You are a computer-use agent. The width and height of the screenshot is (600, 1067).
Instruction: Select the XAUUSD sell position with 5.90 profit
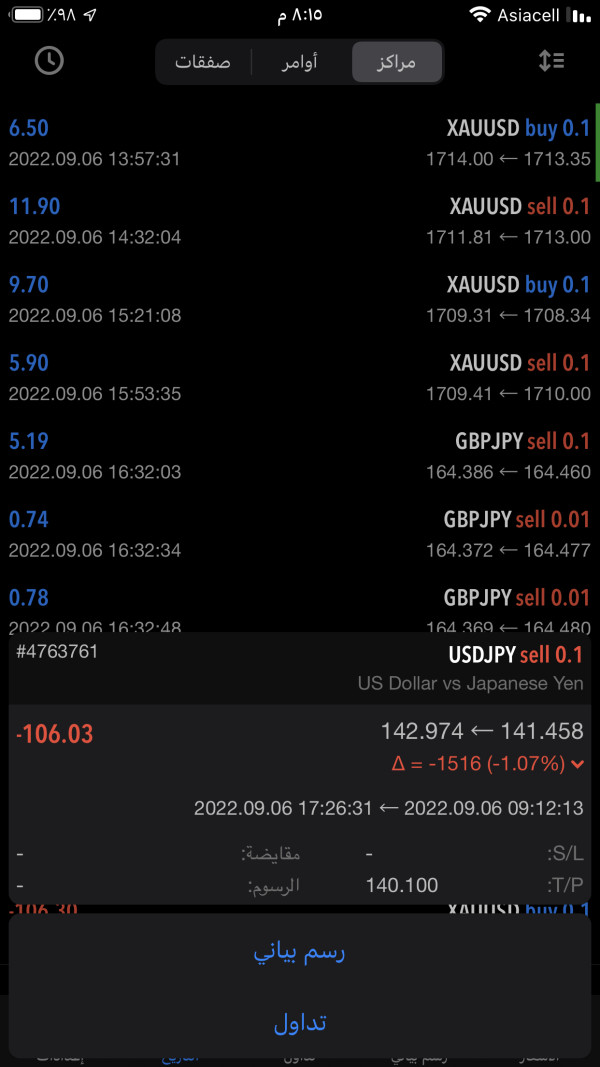pyautogui.click(x=300, y=377)
